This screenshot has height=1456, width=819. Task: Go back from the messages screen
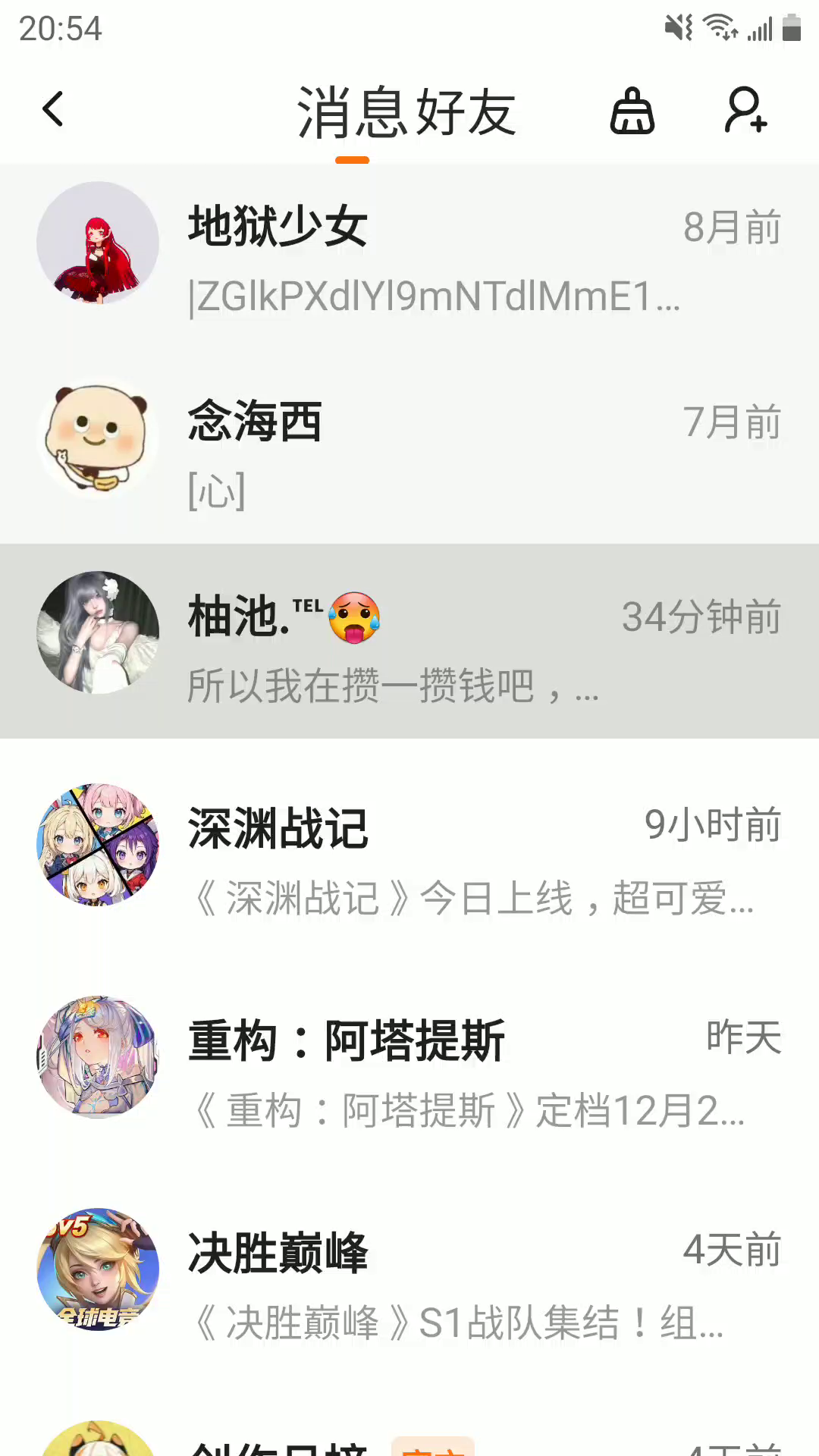tap(53, 111)
